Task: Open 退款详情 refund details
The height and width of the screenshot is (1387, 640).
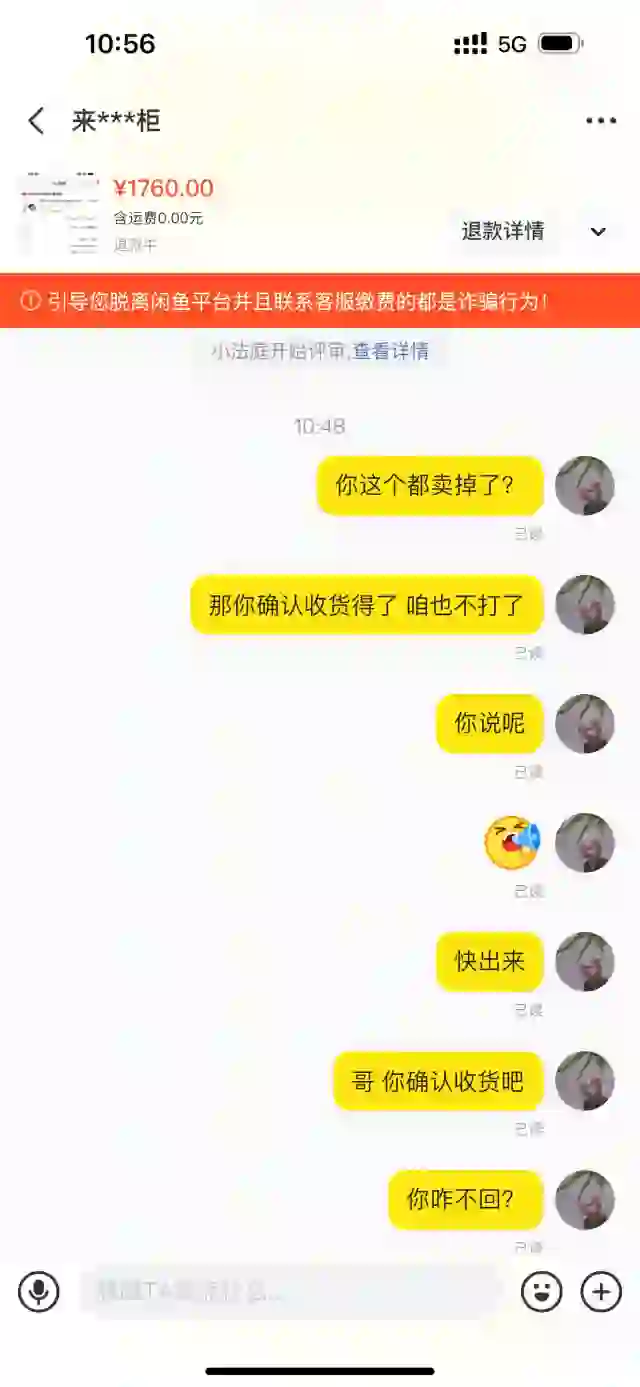Action: point(503,231)
